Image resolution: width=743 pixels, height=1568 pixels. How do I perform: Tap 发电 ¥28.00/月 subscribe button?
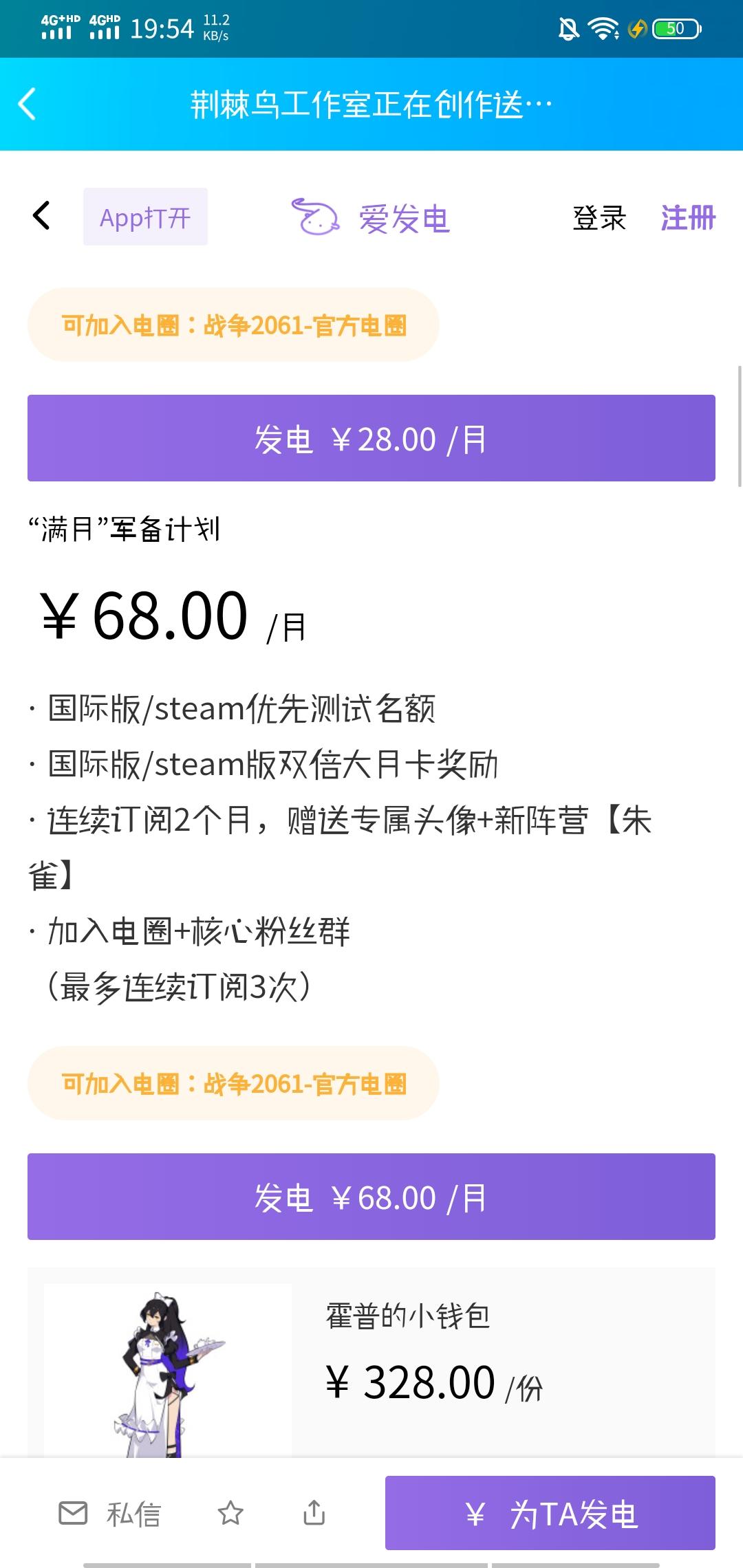(371, 437)
